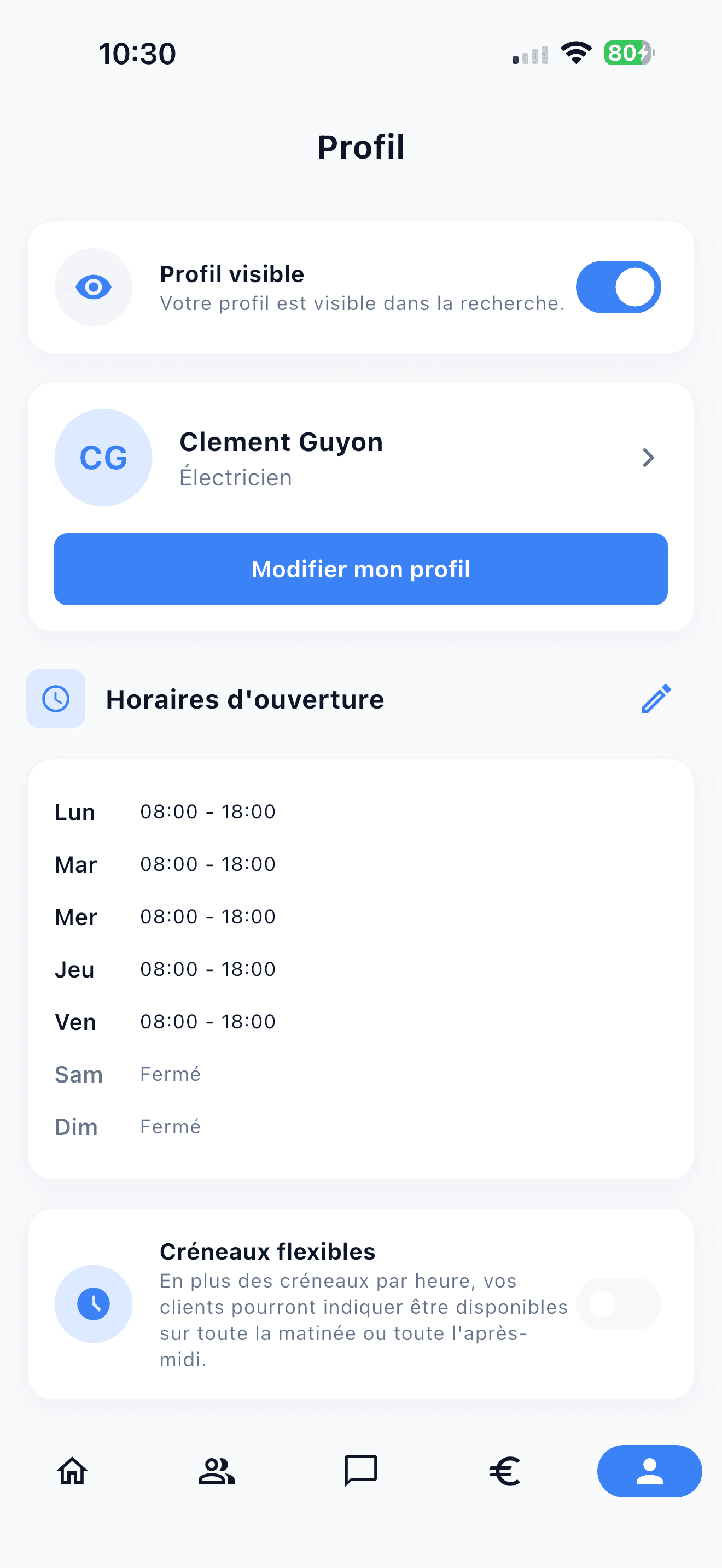Click the clock icon near Horaires d'ouverture

coord(55,699)
